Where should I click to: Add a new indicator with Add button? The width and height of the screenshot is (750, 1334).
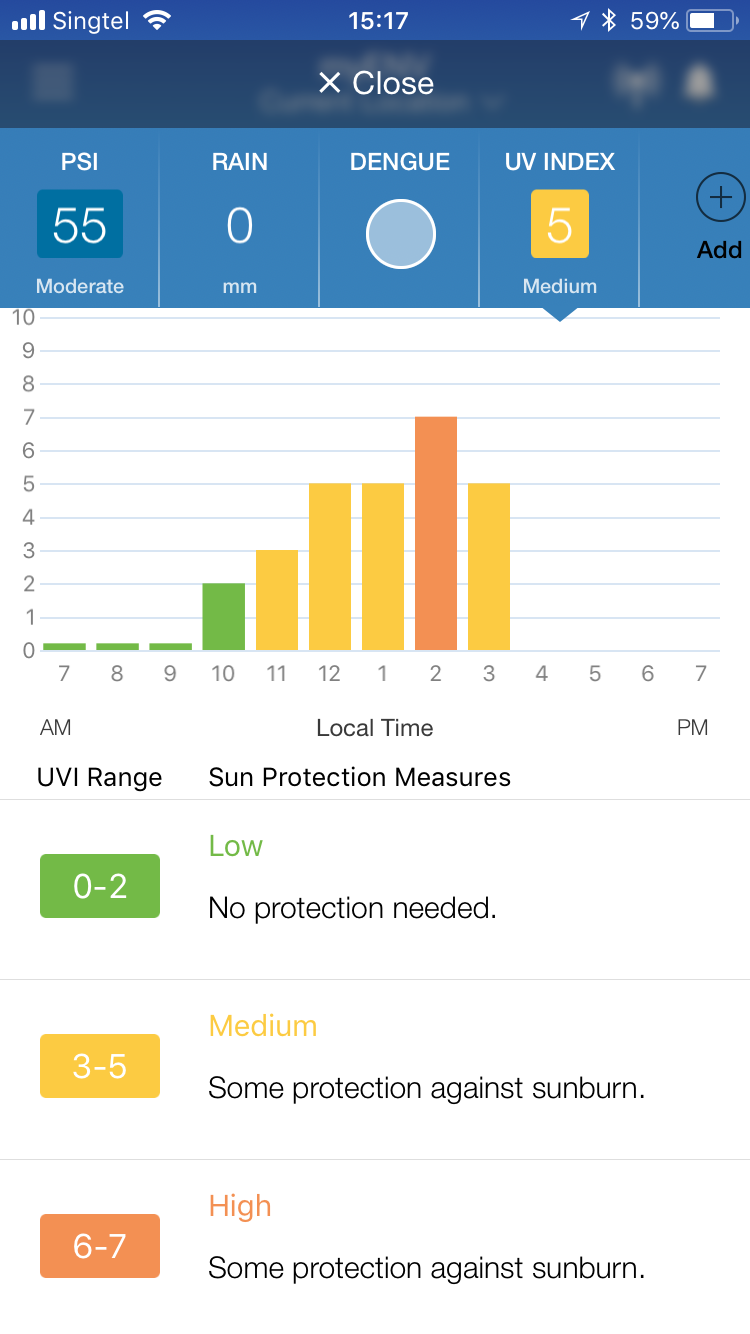tap(720, 218)
